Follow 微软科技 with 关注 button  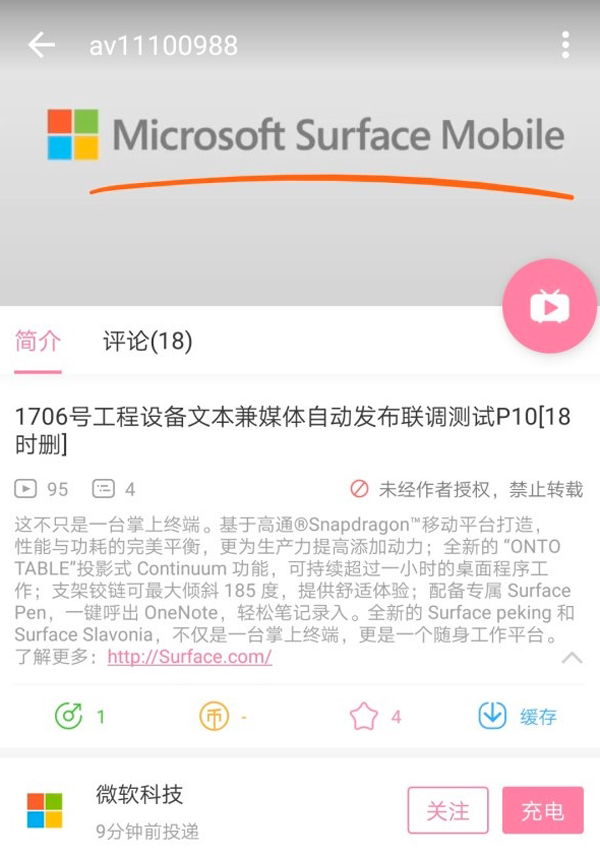point(447,810)
